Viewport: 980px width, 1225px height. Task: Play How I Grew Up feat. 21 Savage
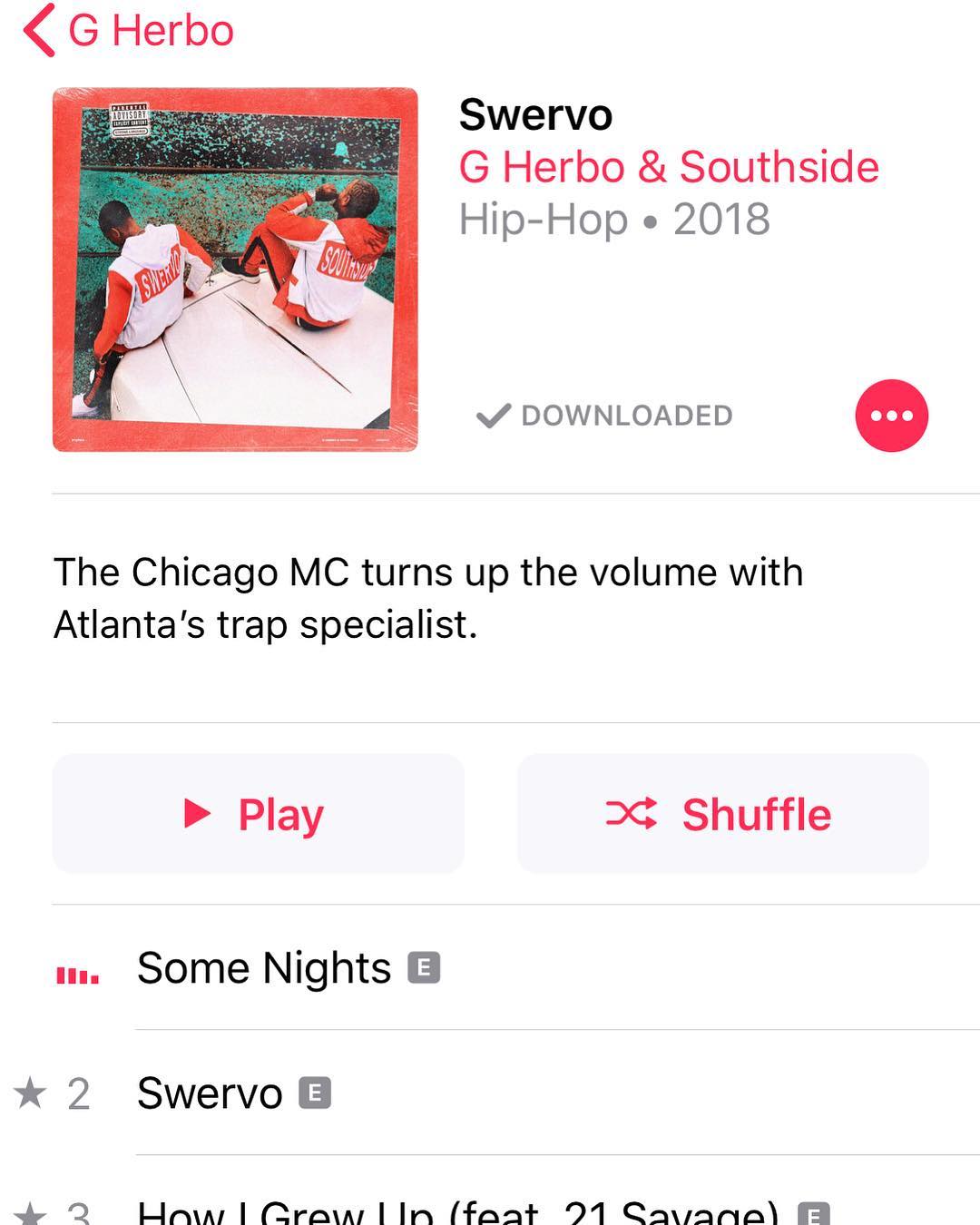[x=457, y=1212]
